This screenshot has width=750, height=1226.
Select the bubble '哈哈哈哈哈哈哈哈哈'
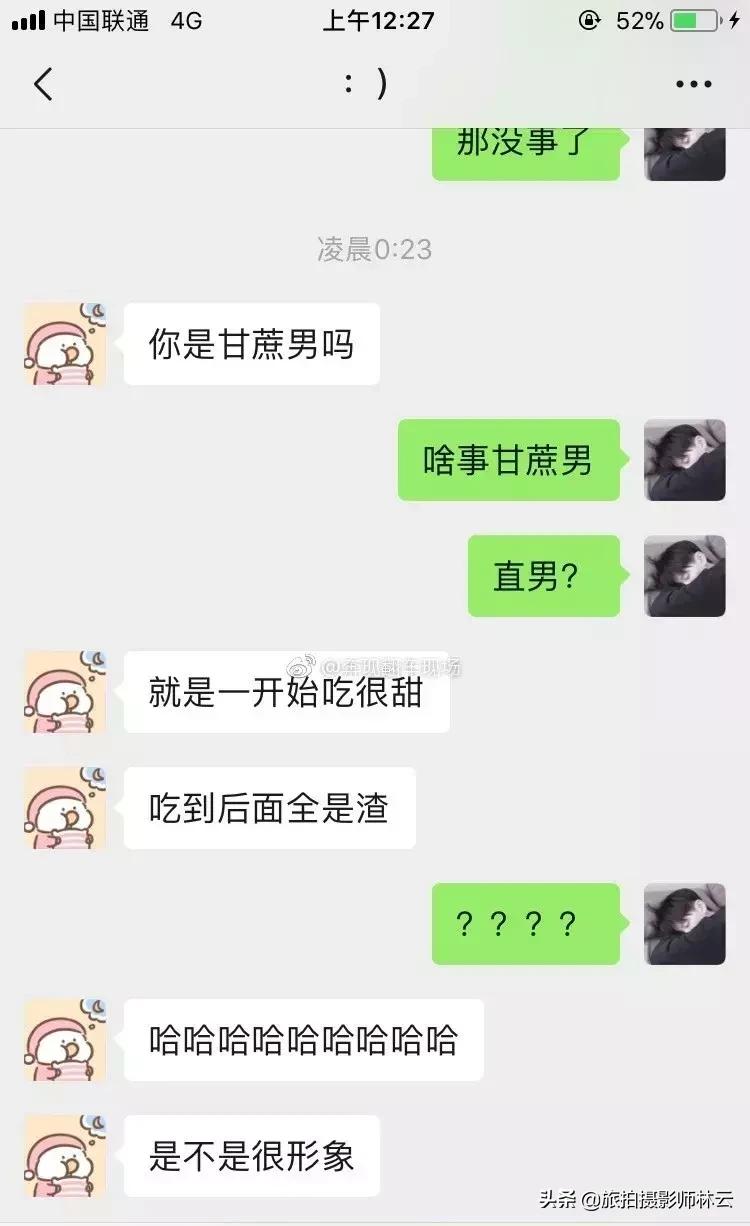pyautogui.click(x=303, y=1040)
